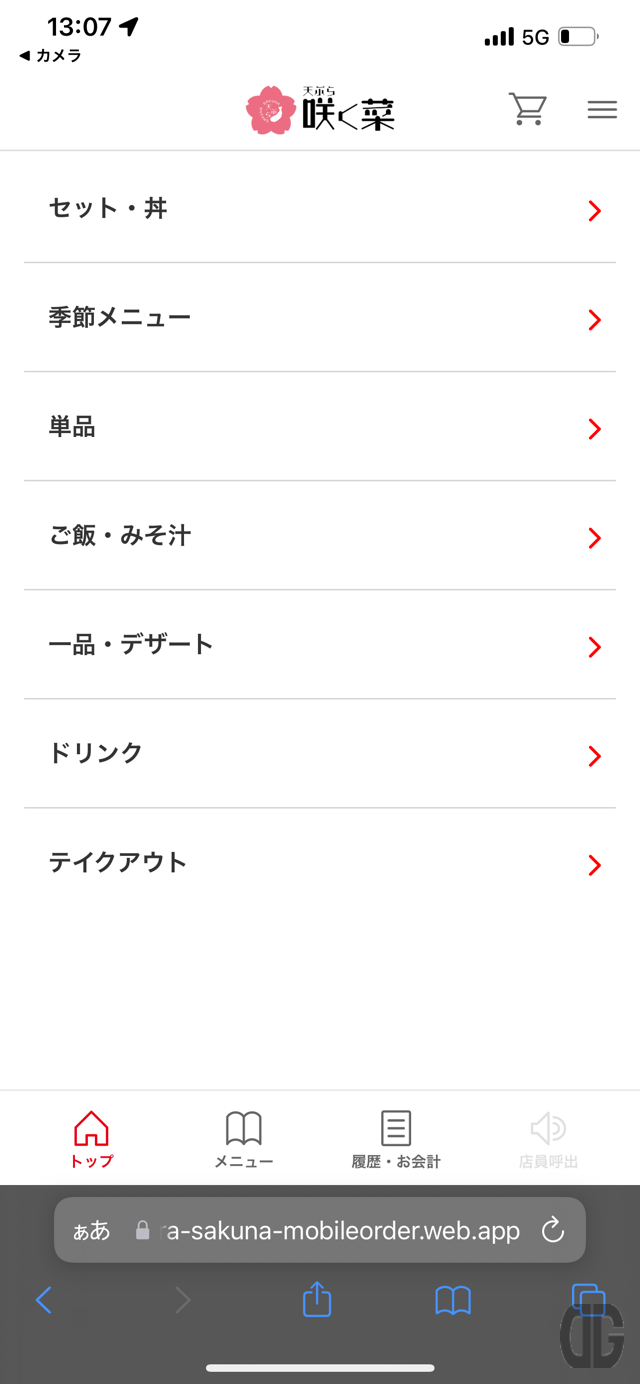Open the shopping cart

(x=527, y=109)
